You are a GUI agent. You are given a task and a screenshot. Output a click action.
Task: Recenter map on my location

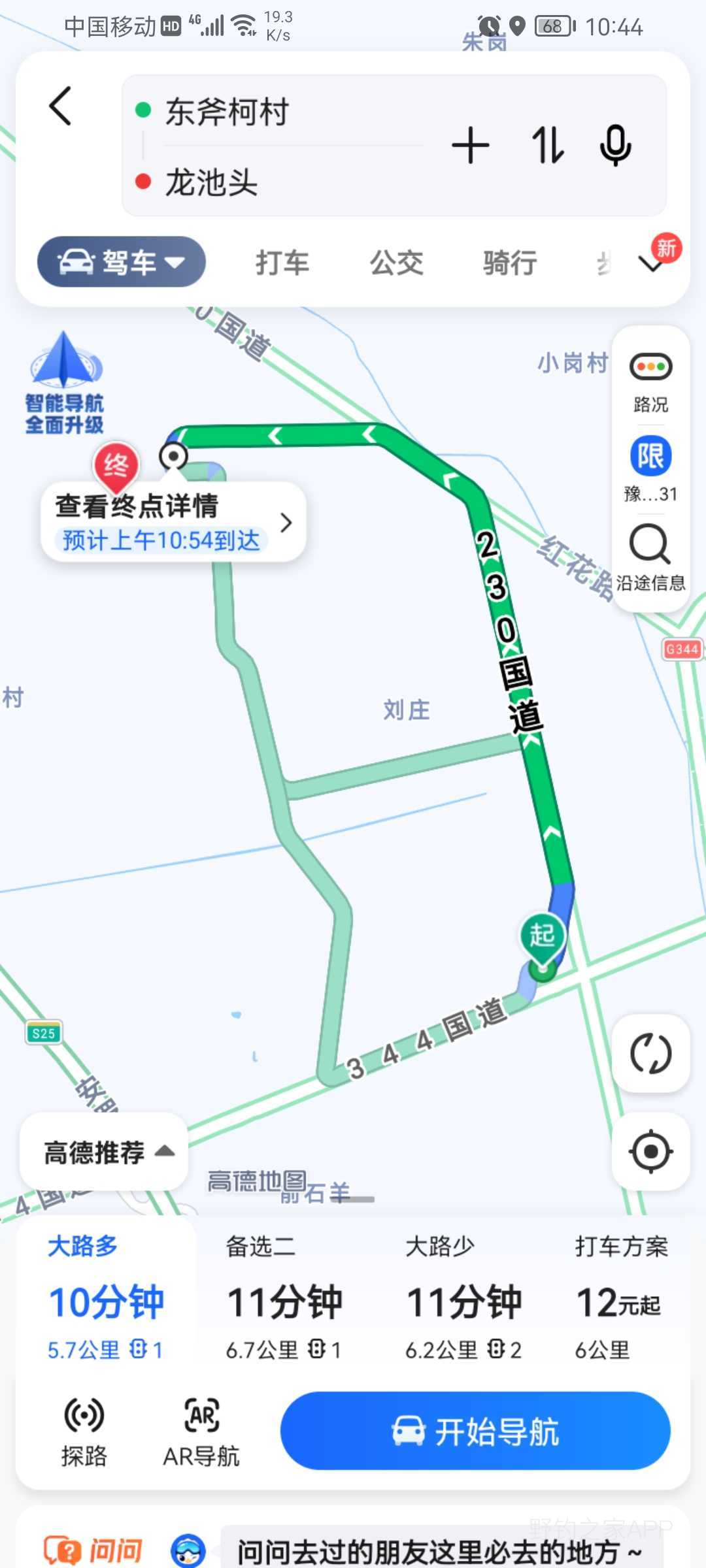650,1151
